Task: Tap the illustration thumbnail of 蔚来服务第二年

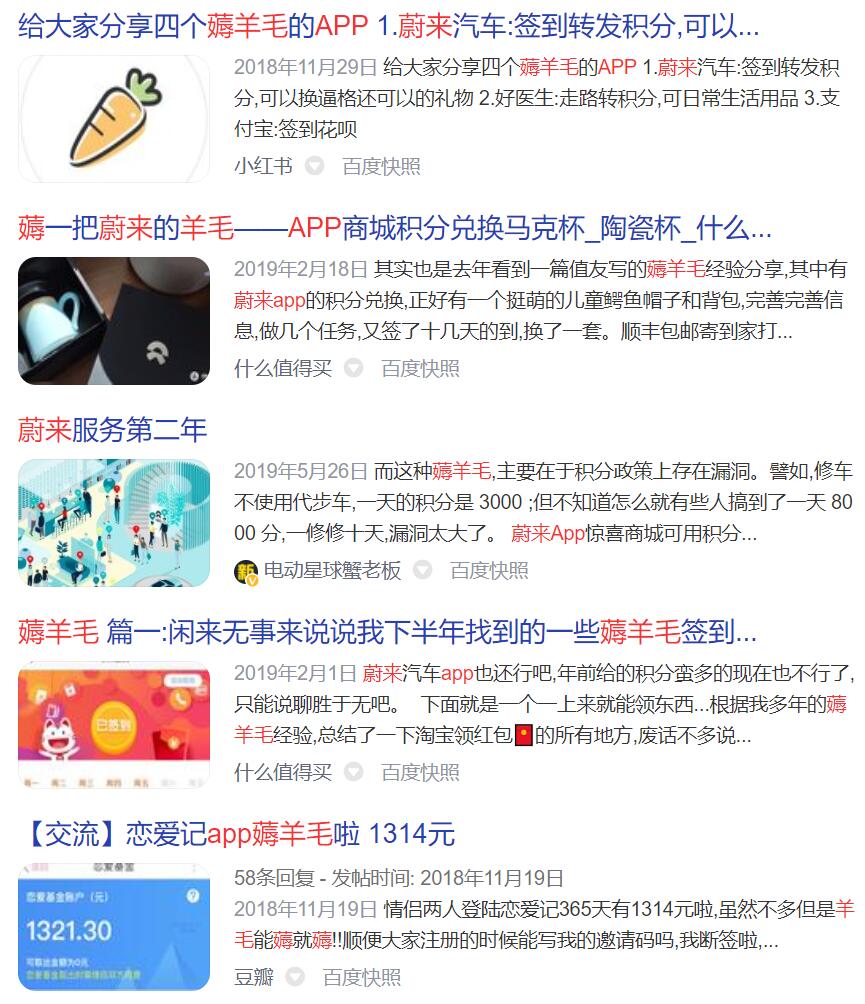Action: [114, 522]
